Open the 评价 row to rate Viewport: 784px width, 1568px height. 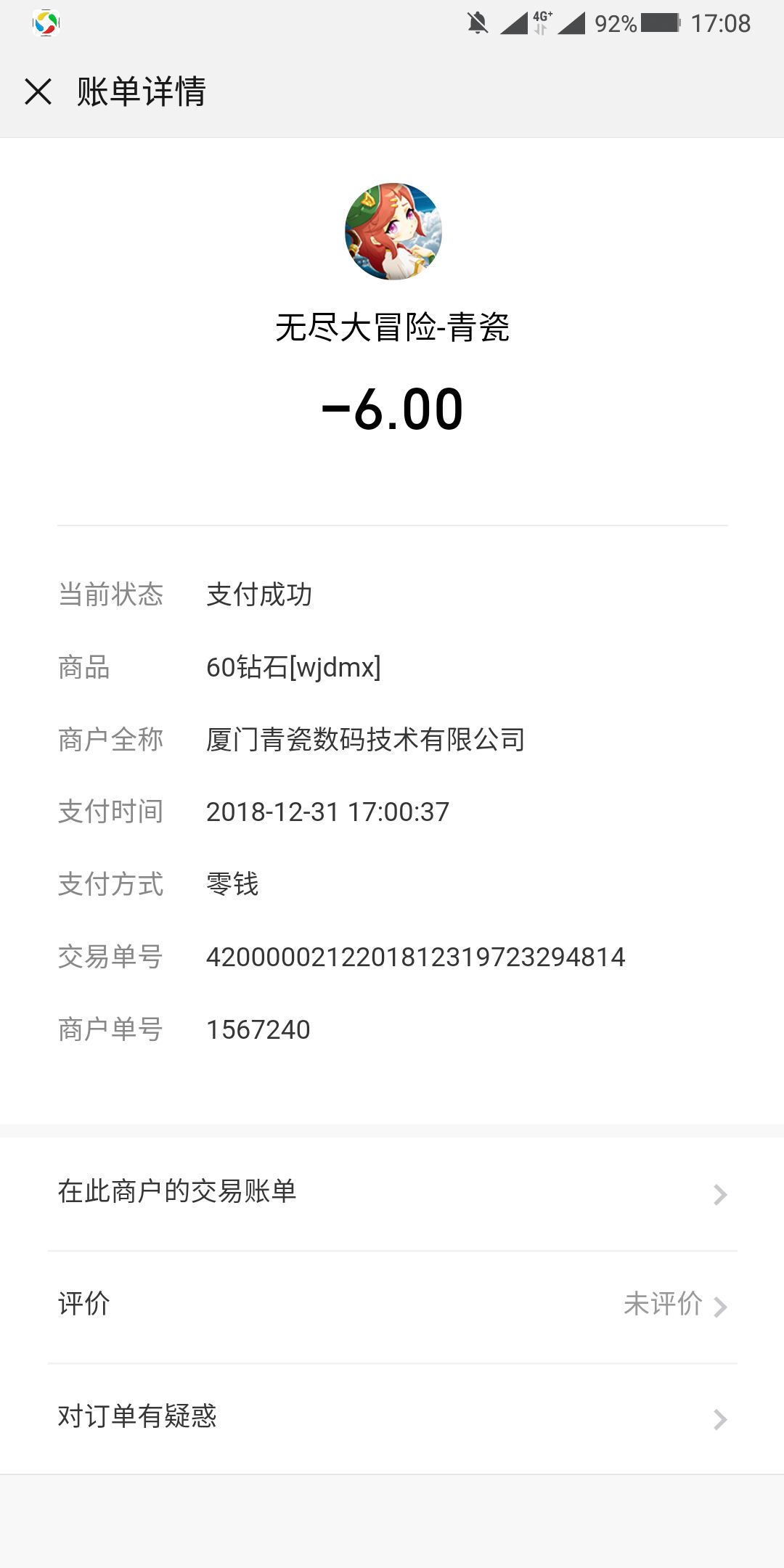point(392,1307)
